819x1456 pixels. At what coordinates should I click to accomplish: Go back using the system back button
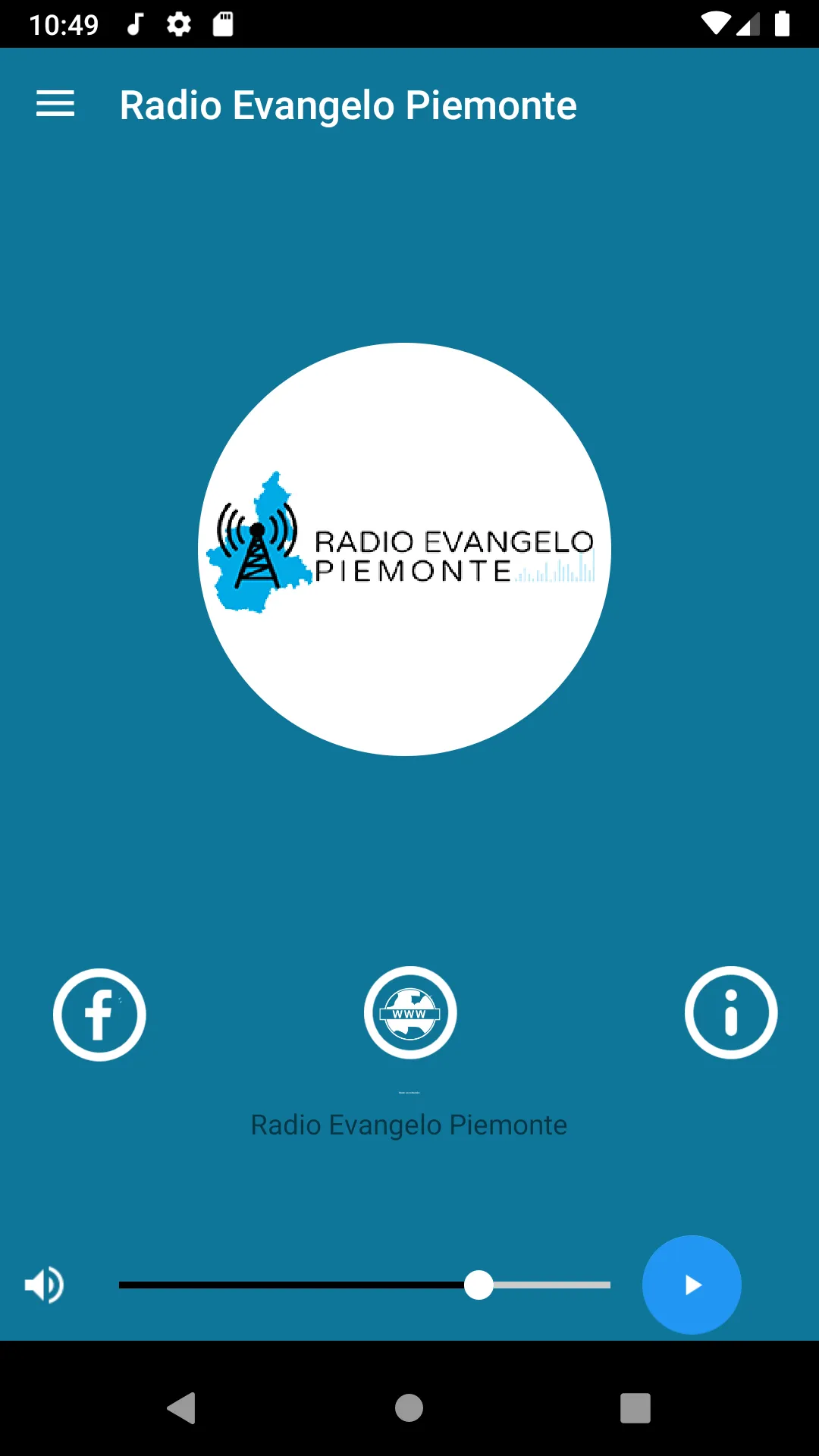click(x=182, y=1408)
